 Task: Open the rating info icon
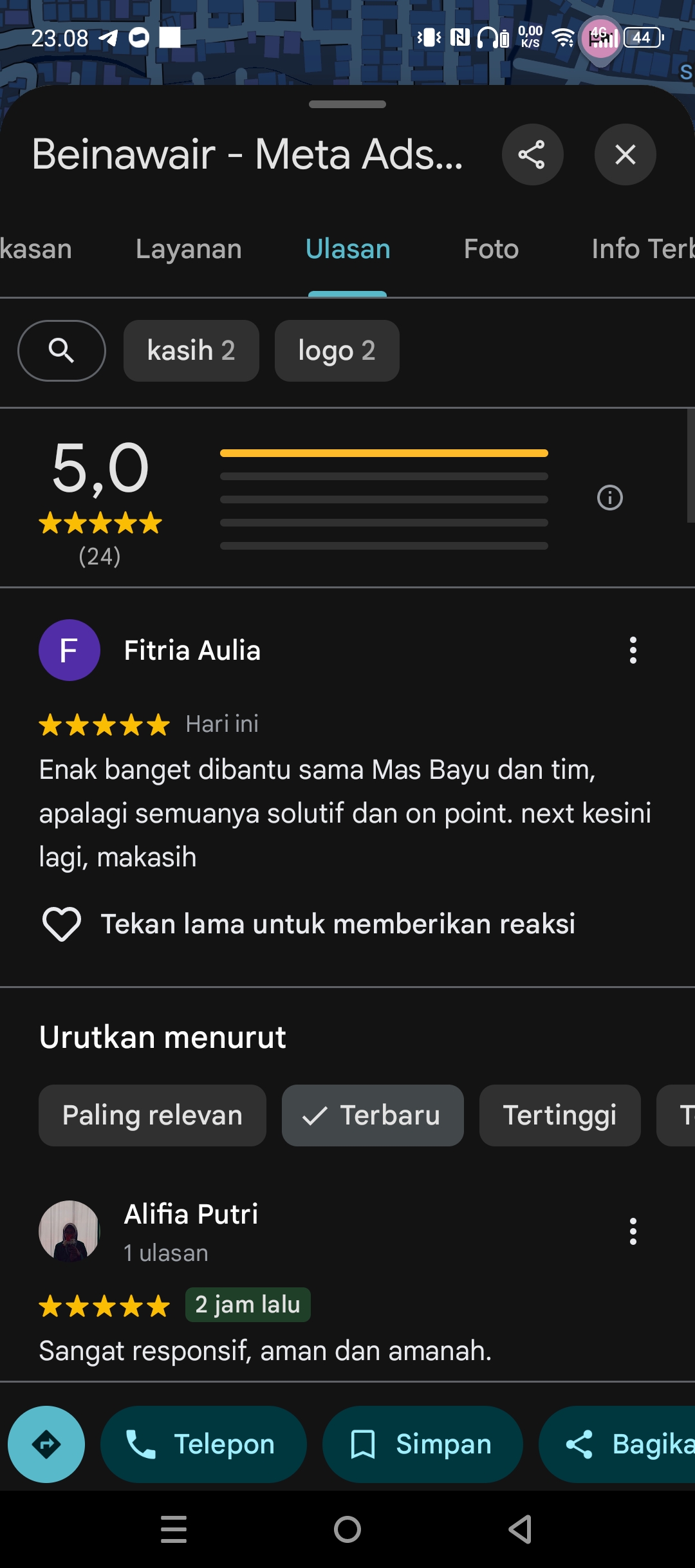pyautogui.click(x=610, y=498)
